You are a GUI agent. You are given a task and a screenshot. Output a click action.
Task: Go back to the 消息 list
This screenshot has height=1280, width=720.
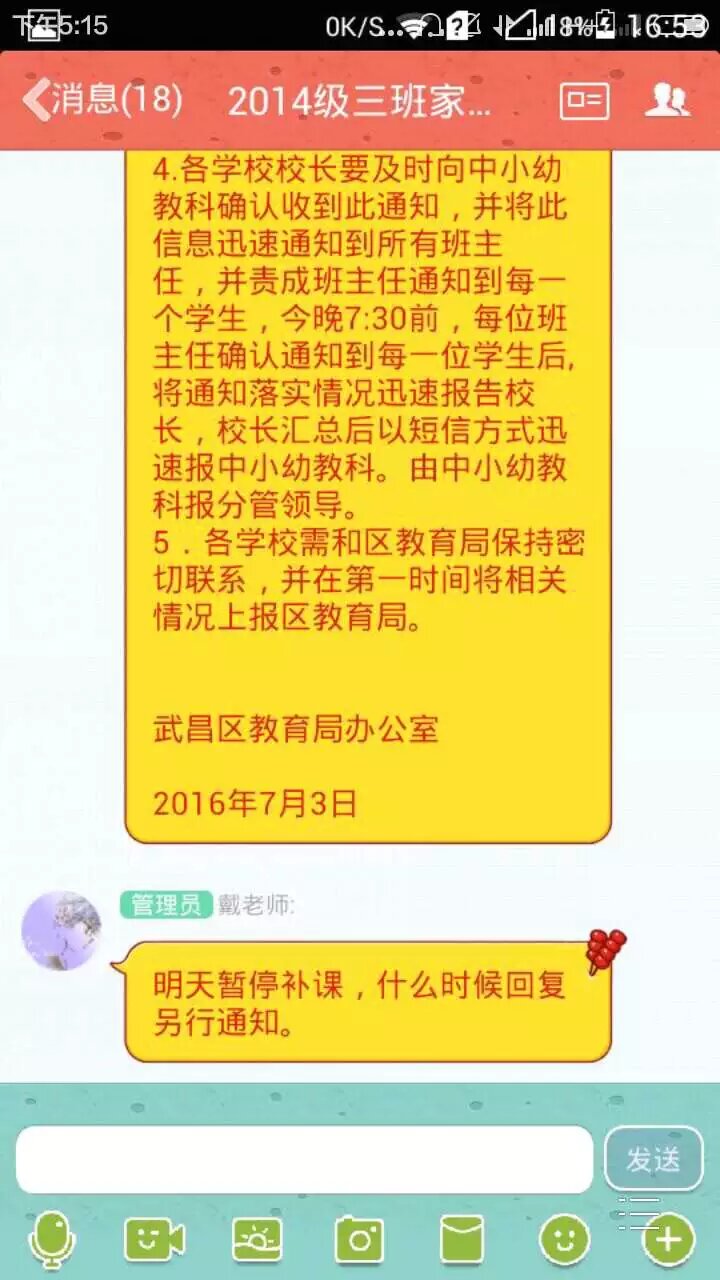tap(100, 101)
